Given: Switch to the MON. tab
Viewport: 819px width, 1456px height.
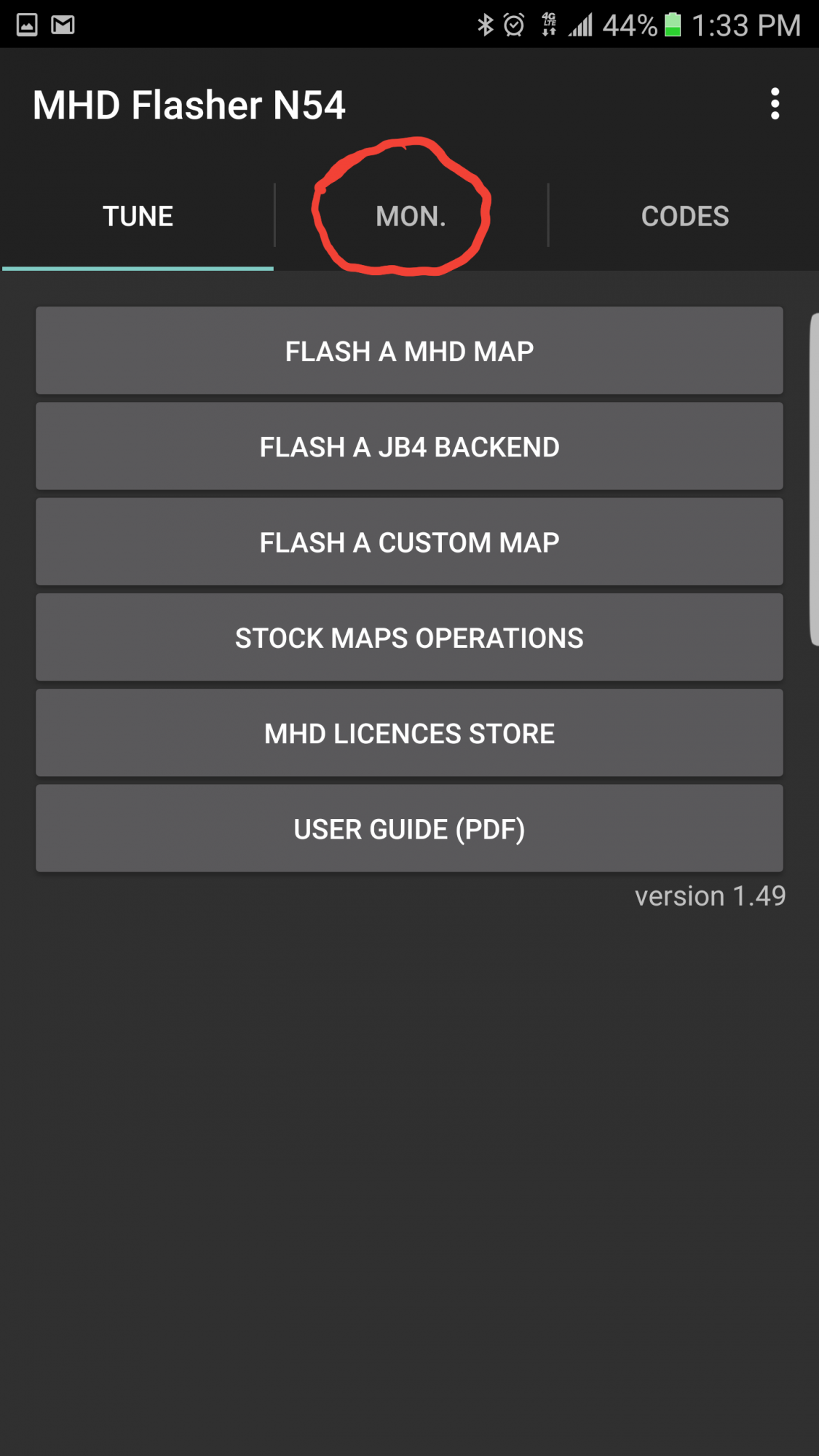Looking at the screenshot, I should 411,216.
